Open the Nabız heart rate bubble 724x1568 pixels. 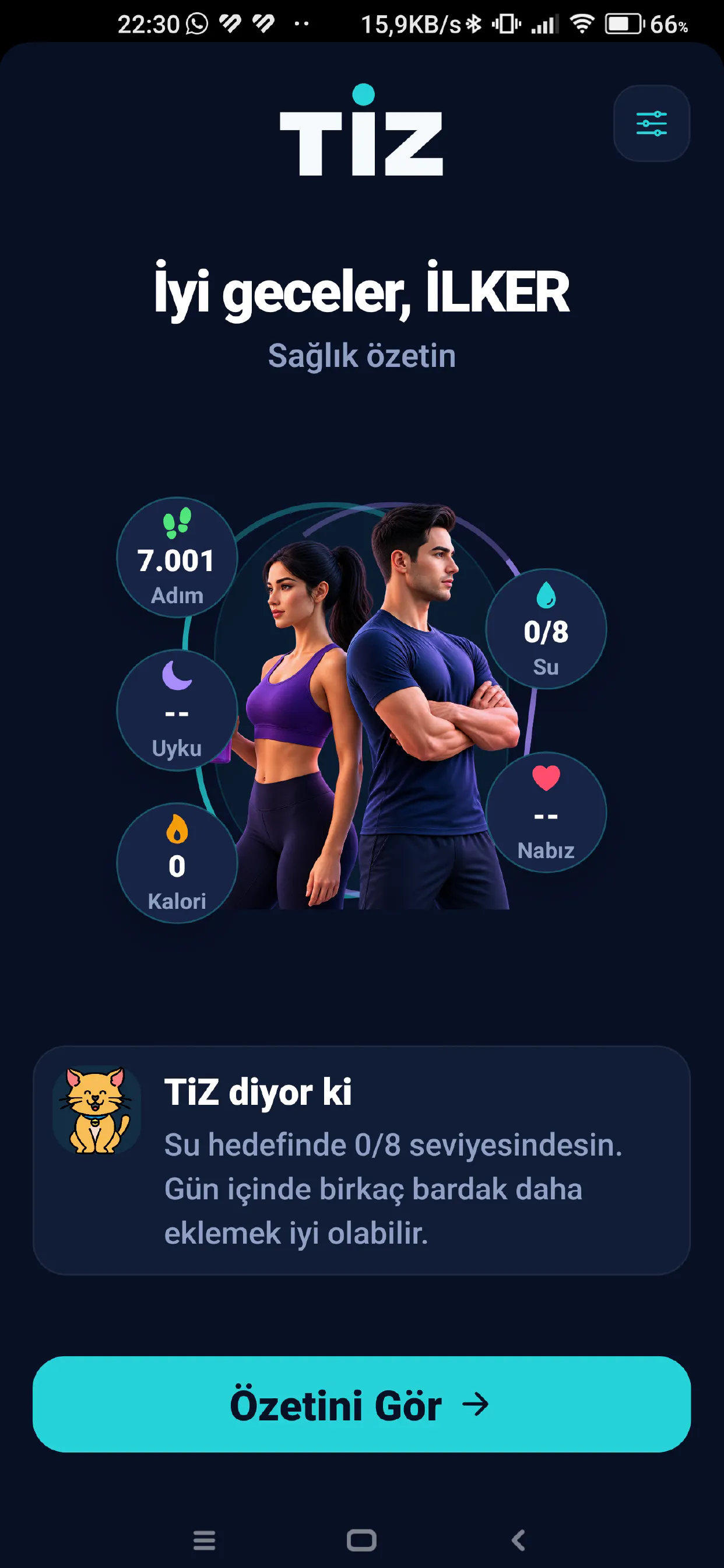(546, 813)
